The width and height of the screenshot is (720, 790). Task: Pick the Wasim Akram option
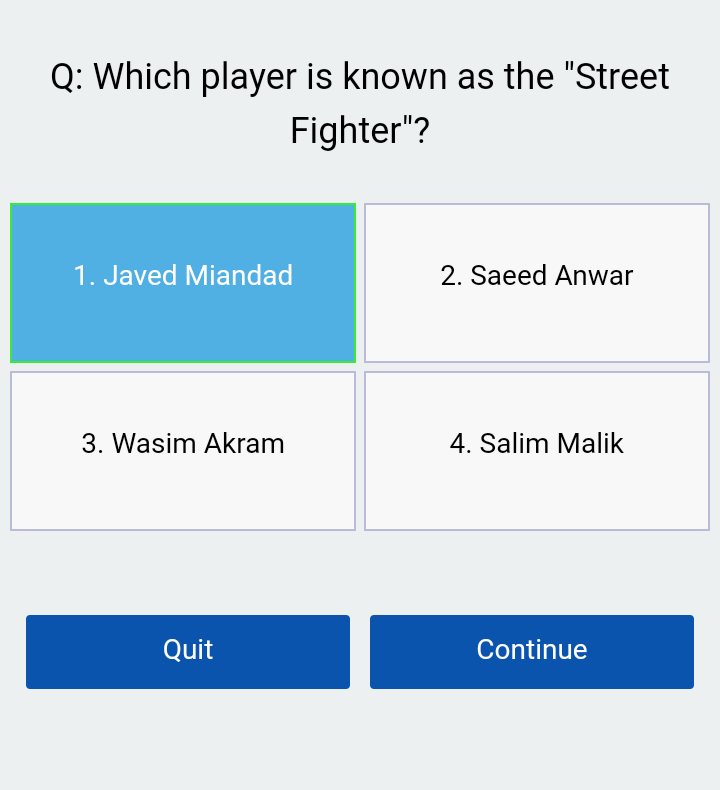183,451
